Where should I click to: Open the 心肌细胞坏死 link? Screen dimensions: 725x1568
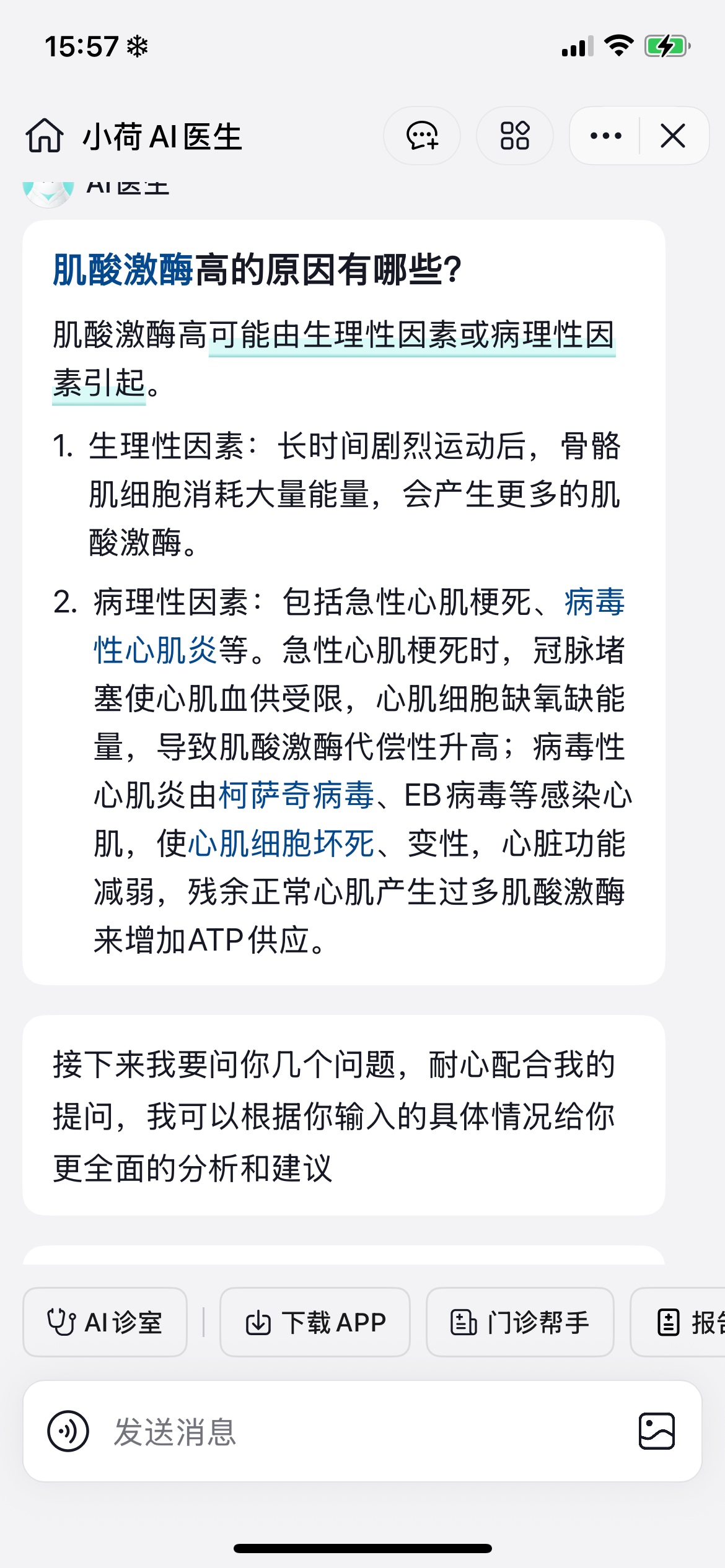point(281,843)
